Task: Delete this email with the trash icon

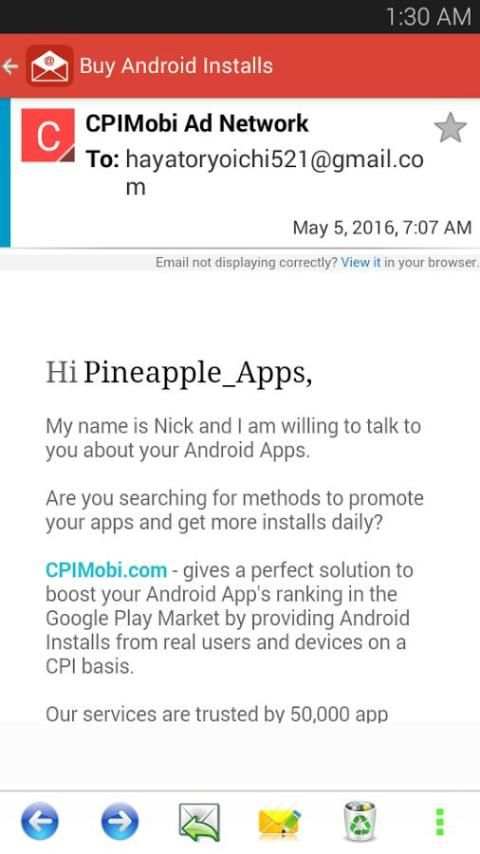Action: pyautogui.click(x=360, y=821)
